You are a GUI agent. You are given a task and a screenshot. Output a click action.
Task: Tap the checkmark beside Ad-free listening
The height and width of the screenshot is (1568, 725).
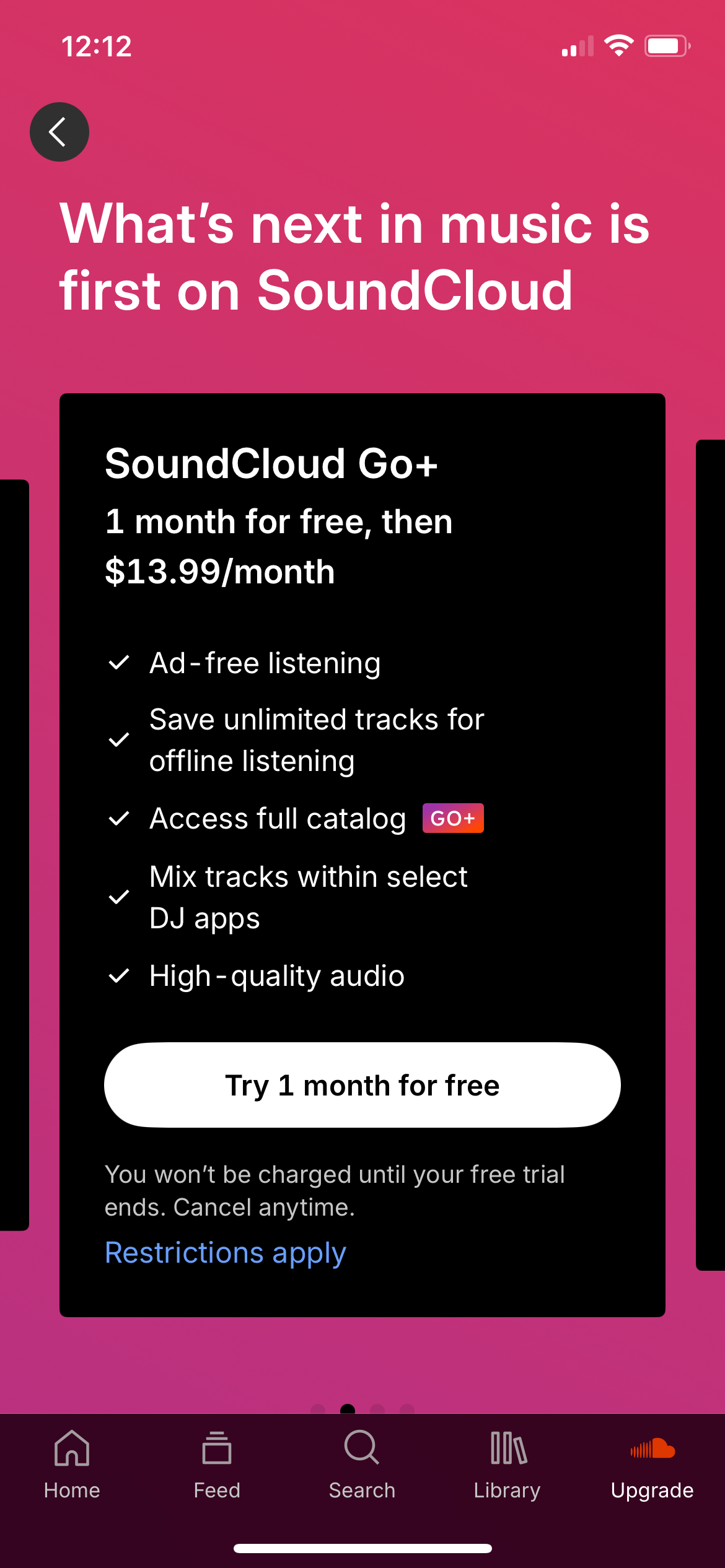click(120, 663)
